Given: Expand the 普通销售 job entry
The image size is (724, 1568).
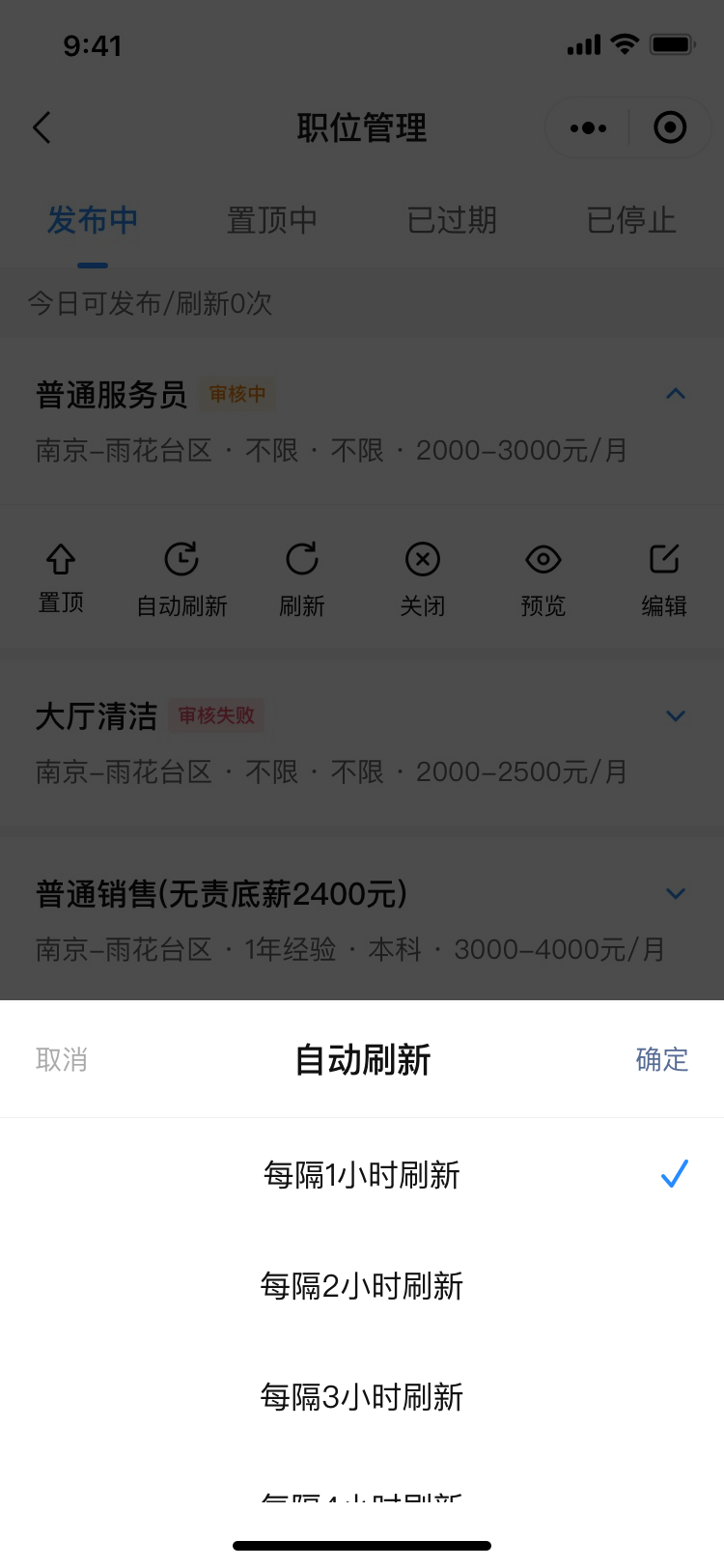Looking at the screenshot, I should click(x=676, y=893).
